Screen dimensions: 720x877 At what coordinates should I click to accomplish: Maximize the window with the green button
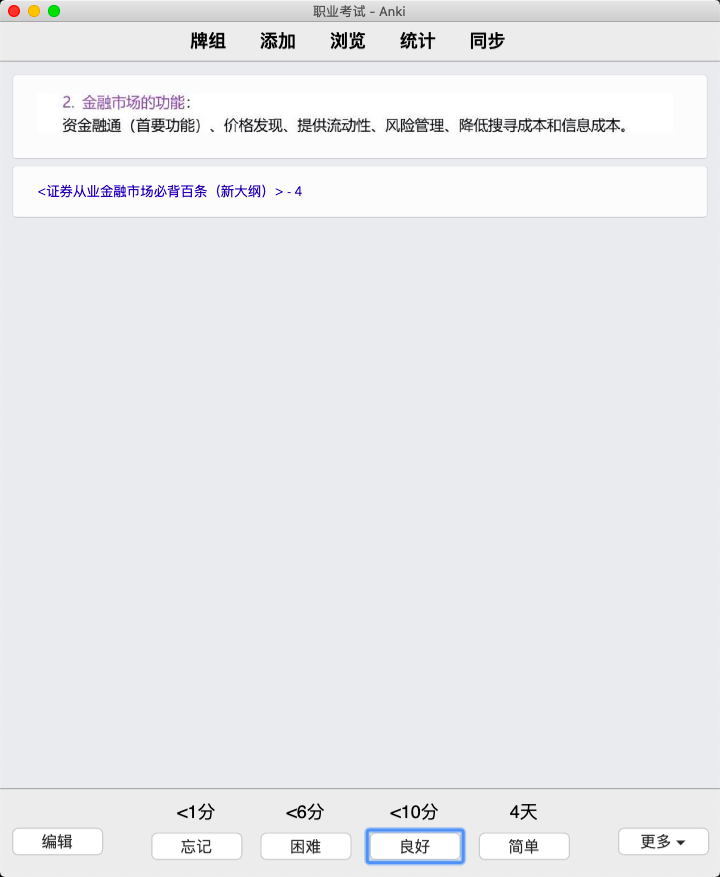pyautogui.click(x=54, y=11)
